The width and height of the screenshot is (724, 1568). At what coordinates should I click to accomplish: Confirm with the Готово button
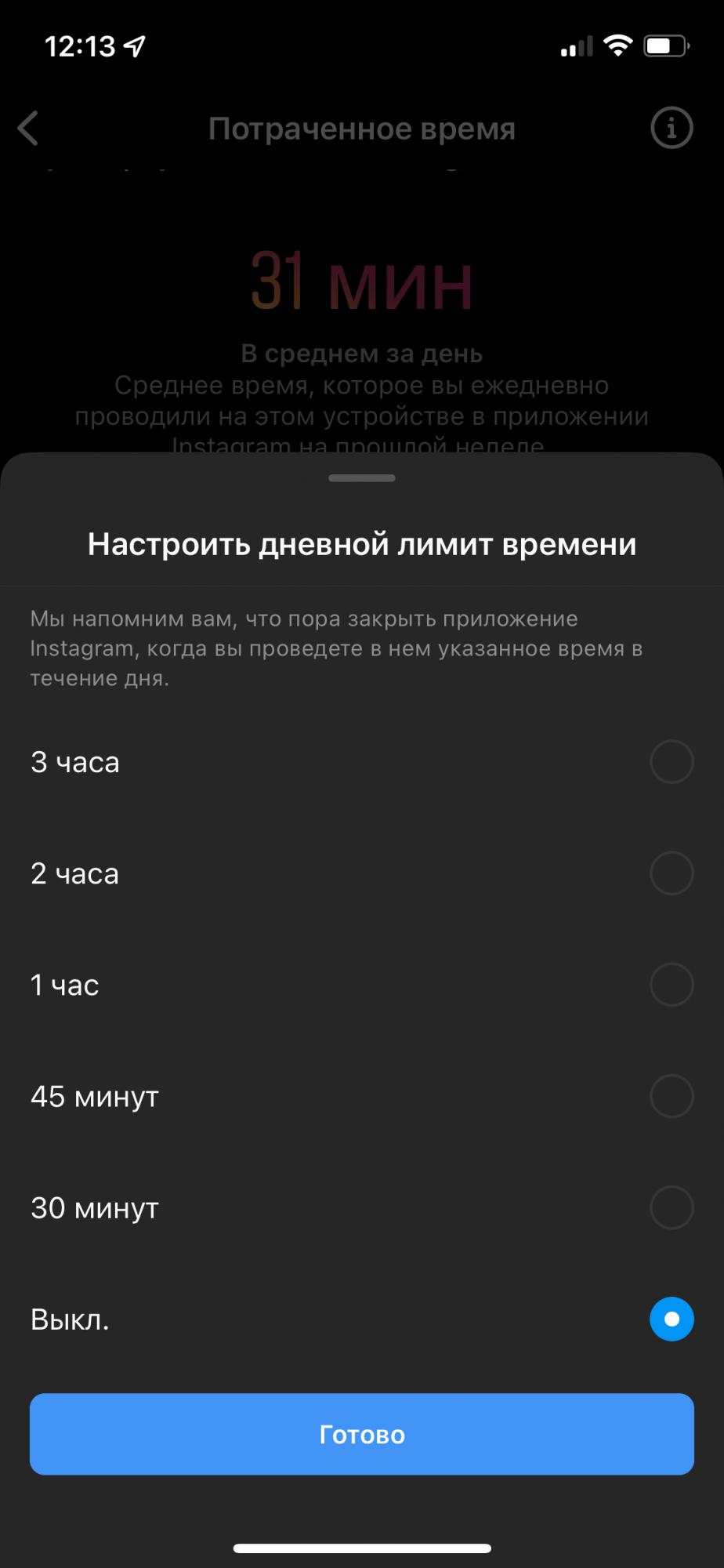pos(362,1434)
